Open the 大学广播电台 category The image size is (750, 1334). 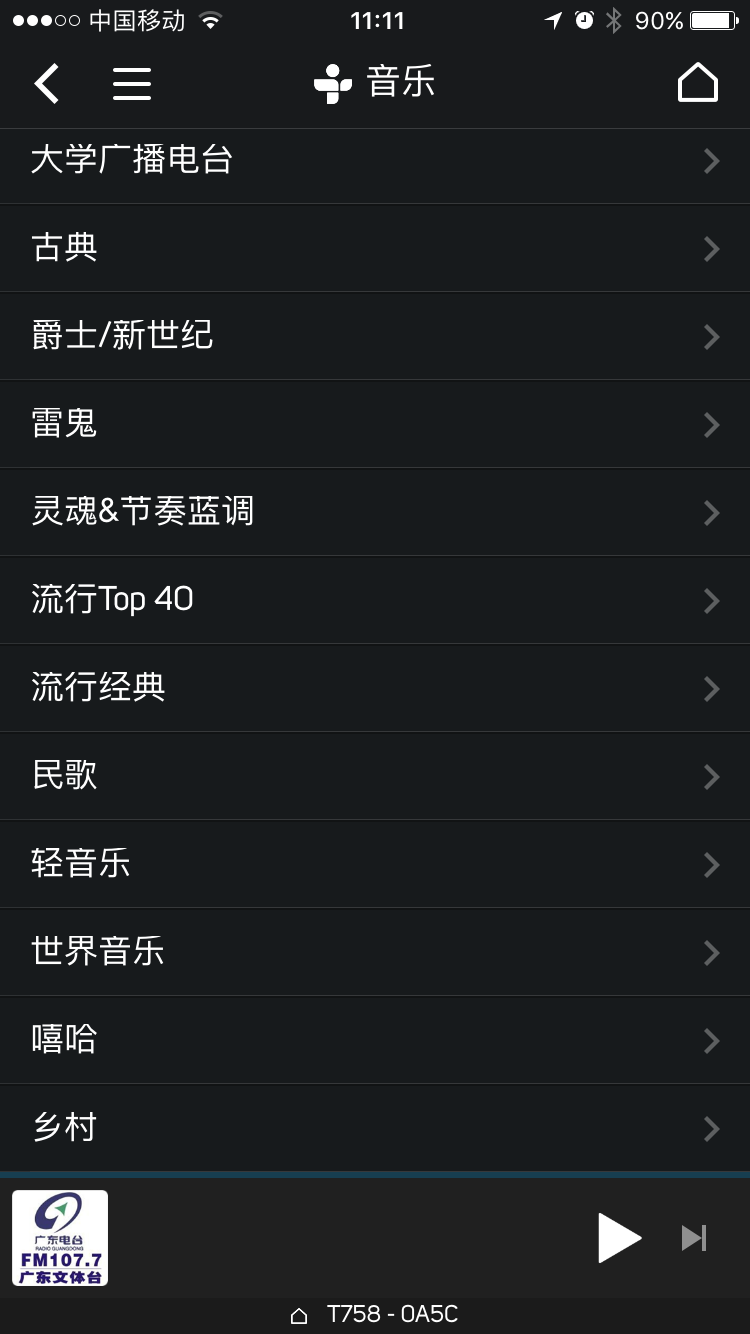(x=375, y=161)
